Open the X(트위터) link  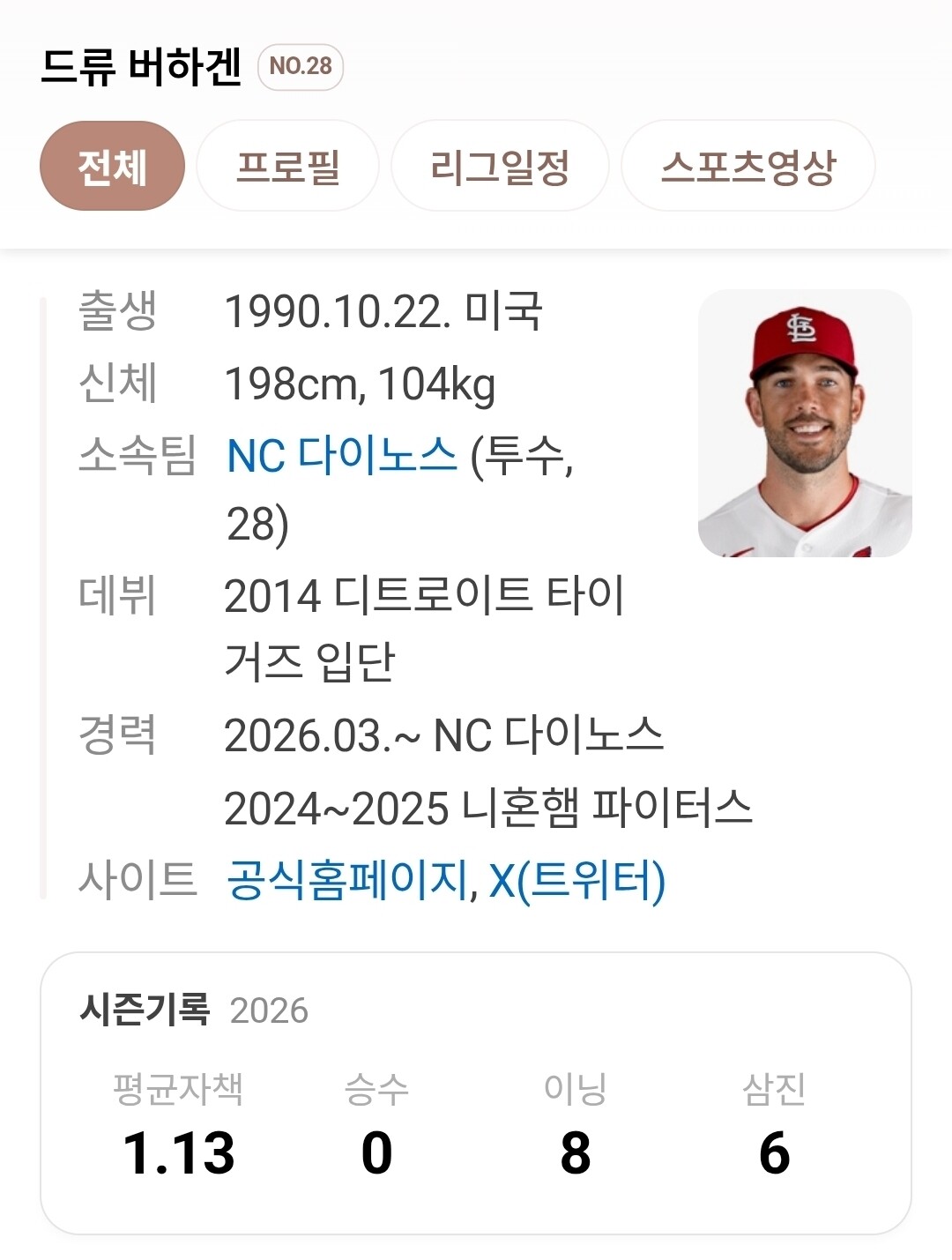pyautogui.click(x=577, y=879)
